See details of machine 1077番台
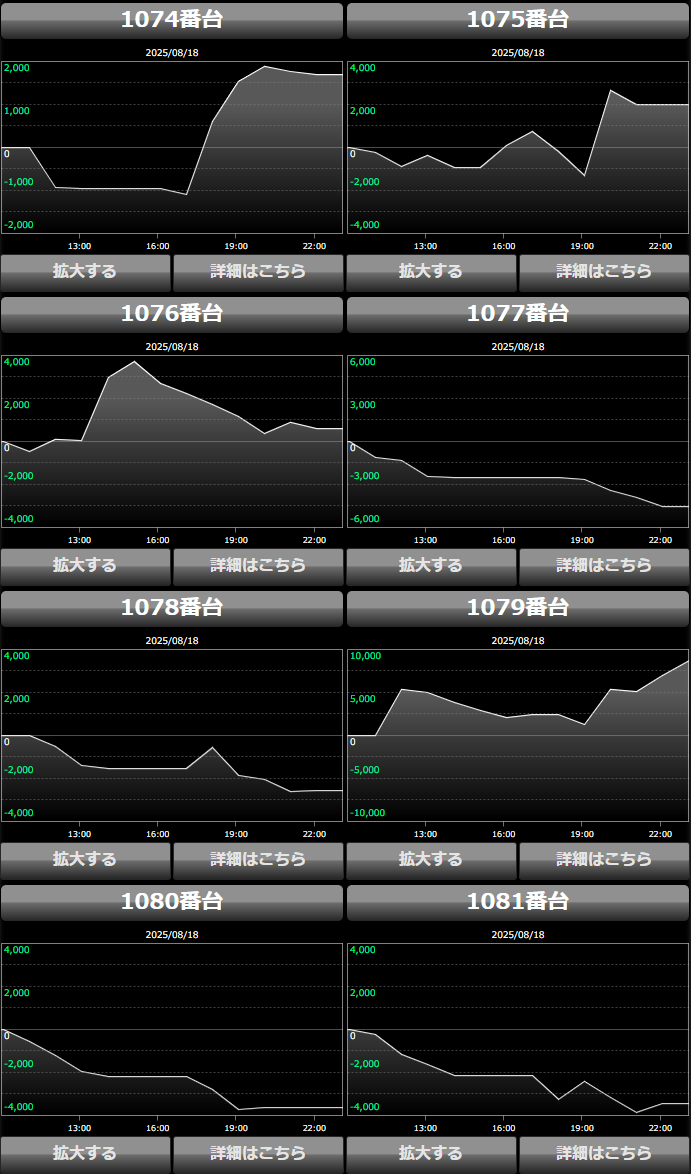 [x=604, y=565]
